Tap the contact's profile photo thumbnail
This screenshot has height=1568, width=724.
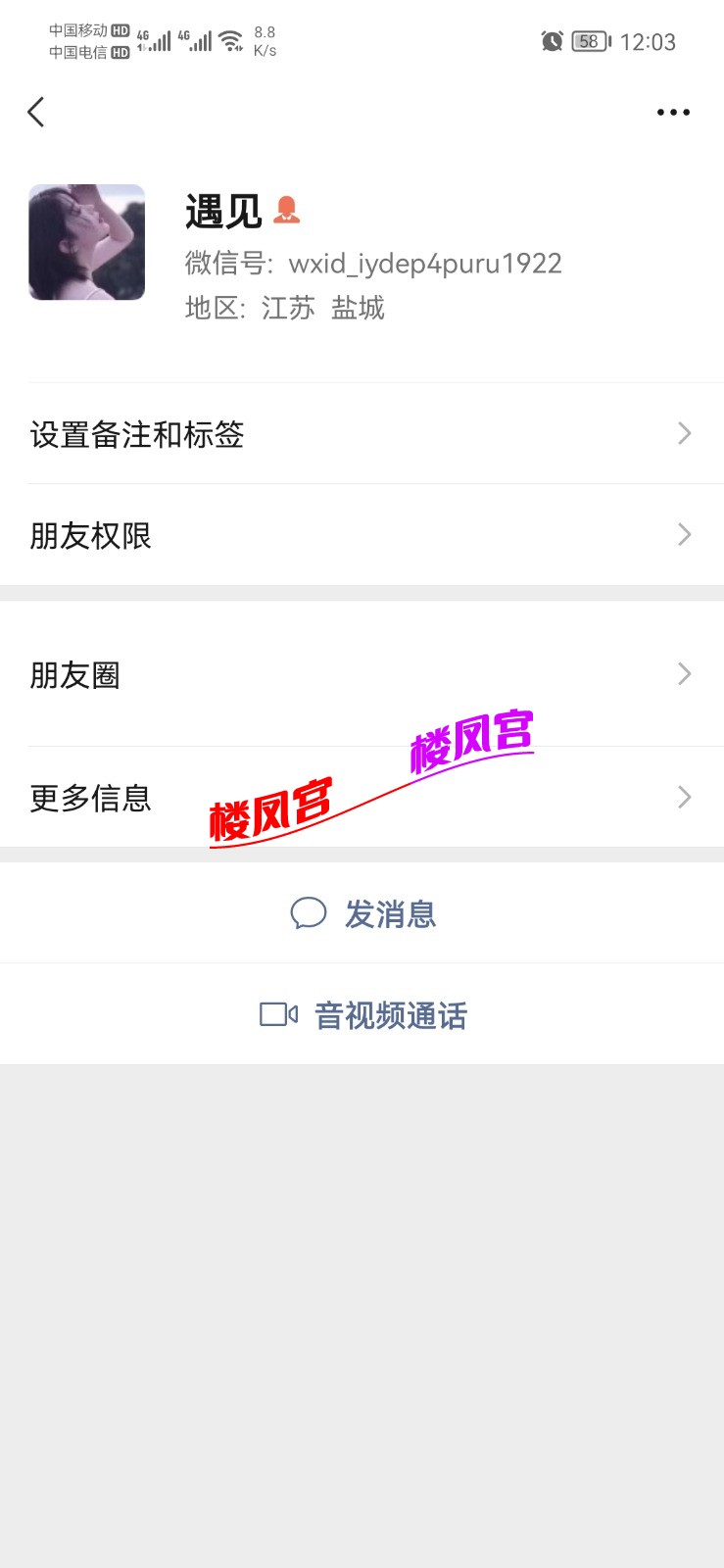[x=86, y=241]
